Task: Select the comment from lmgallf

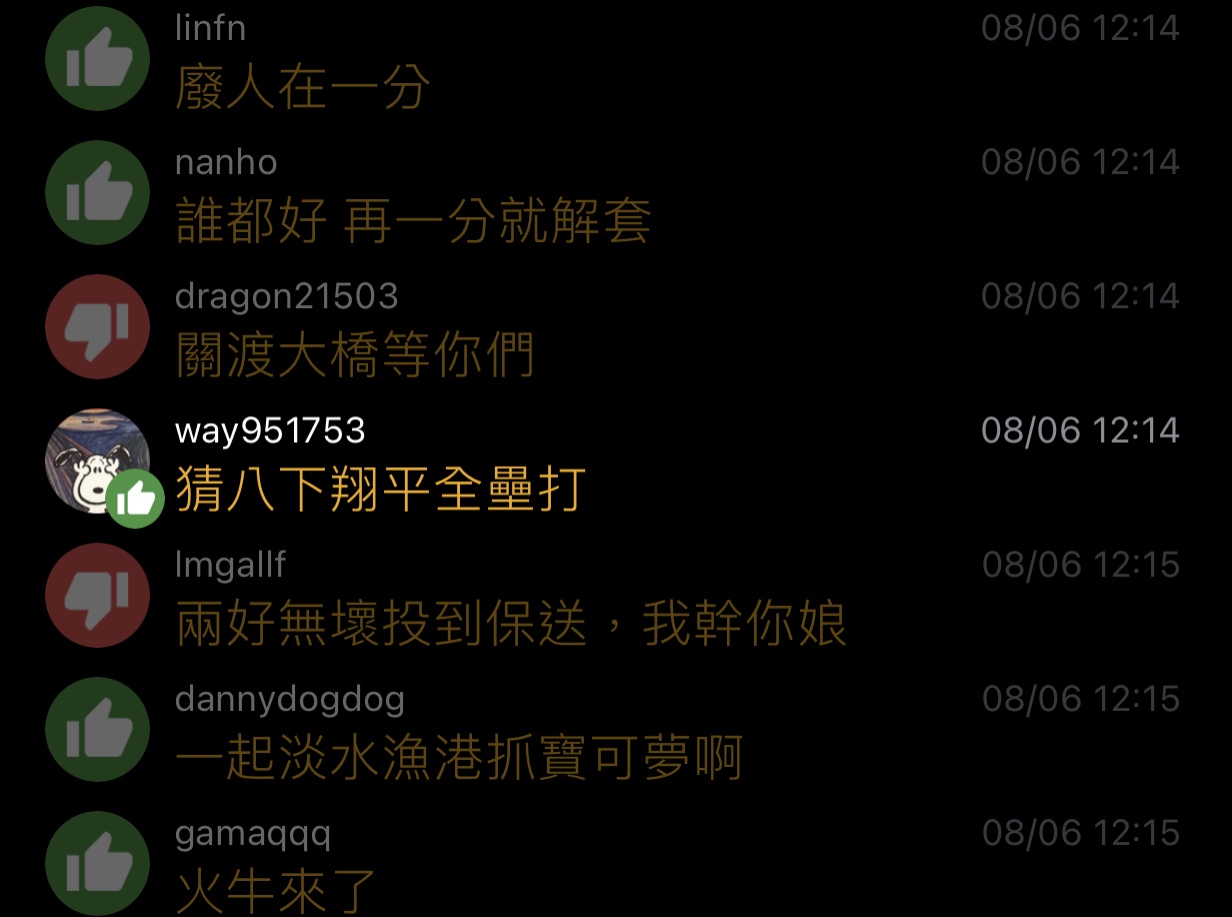Action: 511,625
